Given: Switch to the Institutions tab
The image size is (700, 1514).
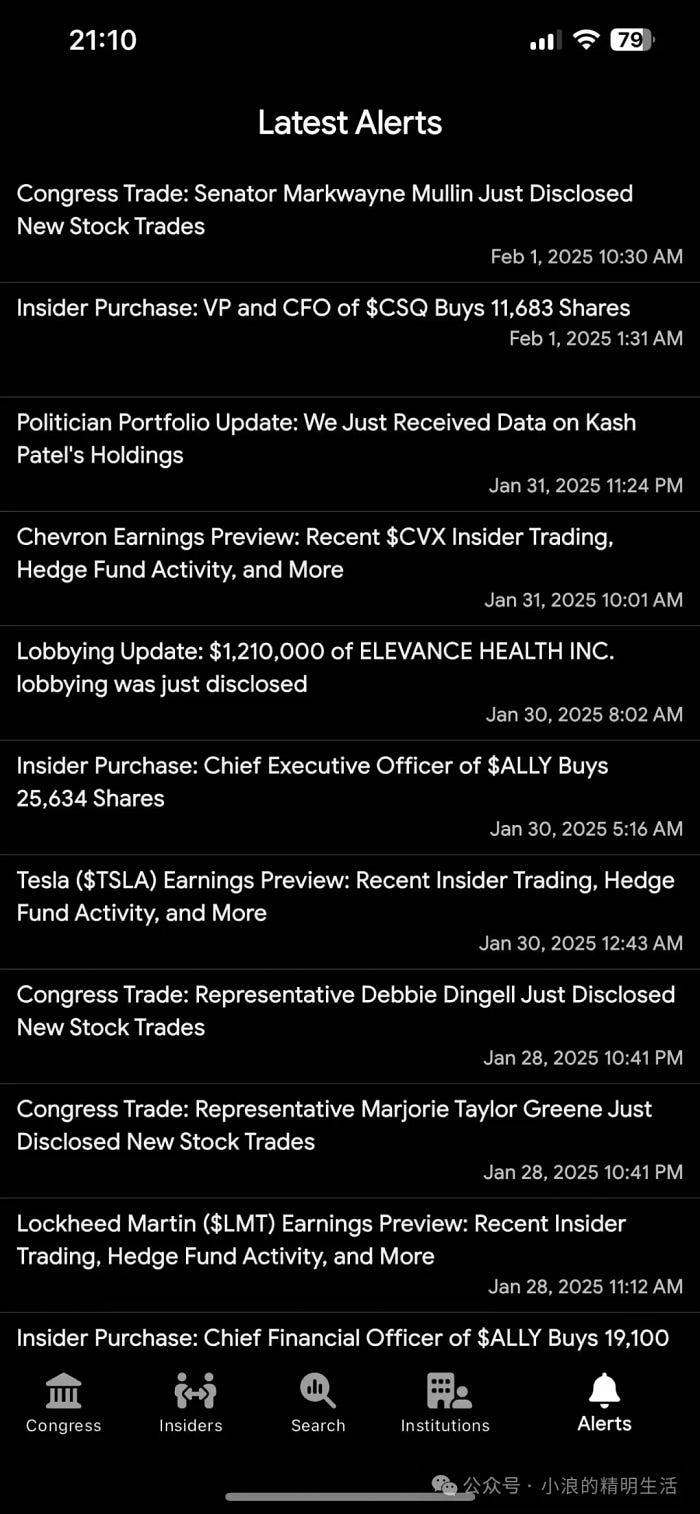Looking at the screenshot, I should coord(446,1403).
